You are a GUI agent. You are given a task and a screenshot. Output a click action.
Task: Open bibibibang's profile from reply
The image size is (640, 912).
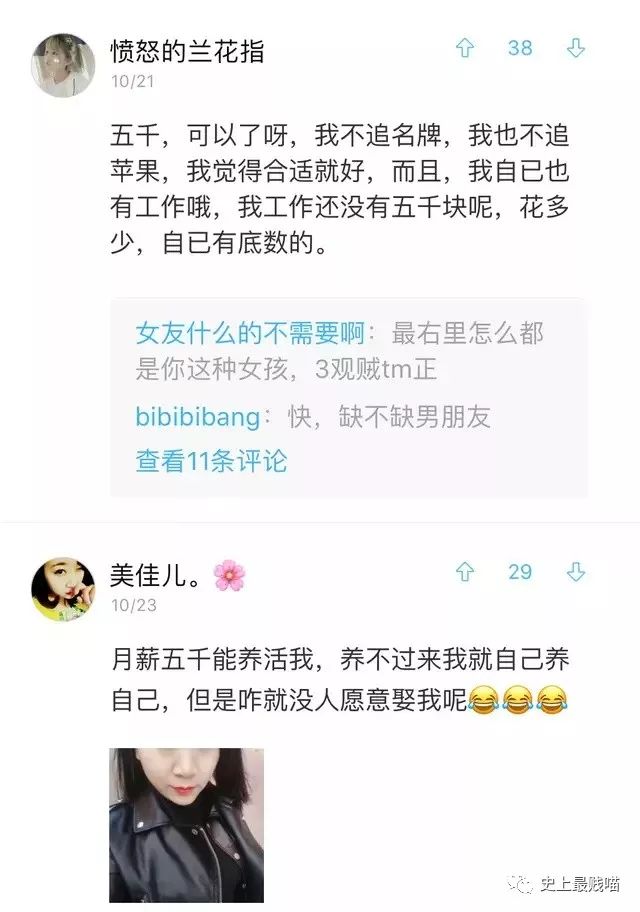click(x=197, y=417)
